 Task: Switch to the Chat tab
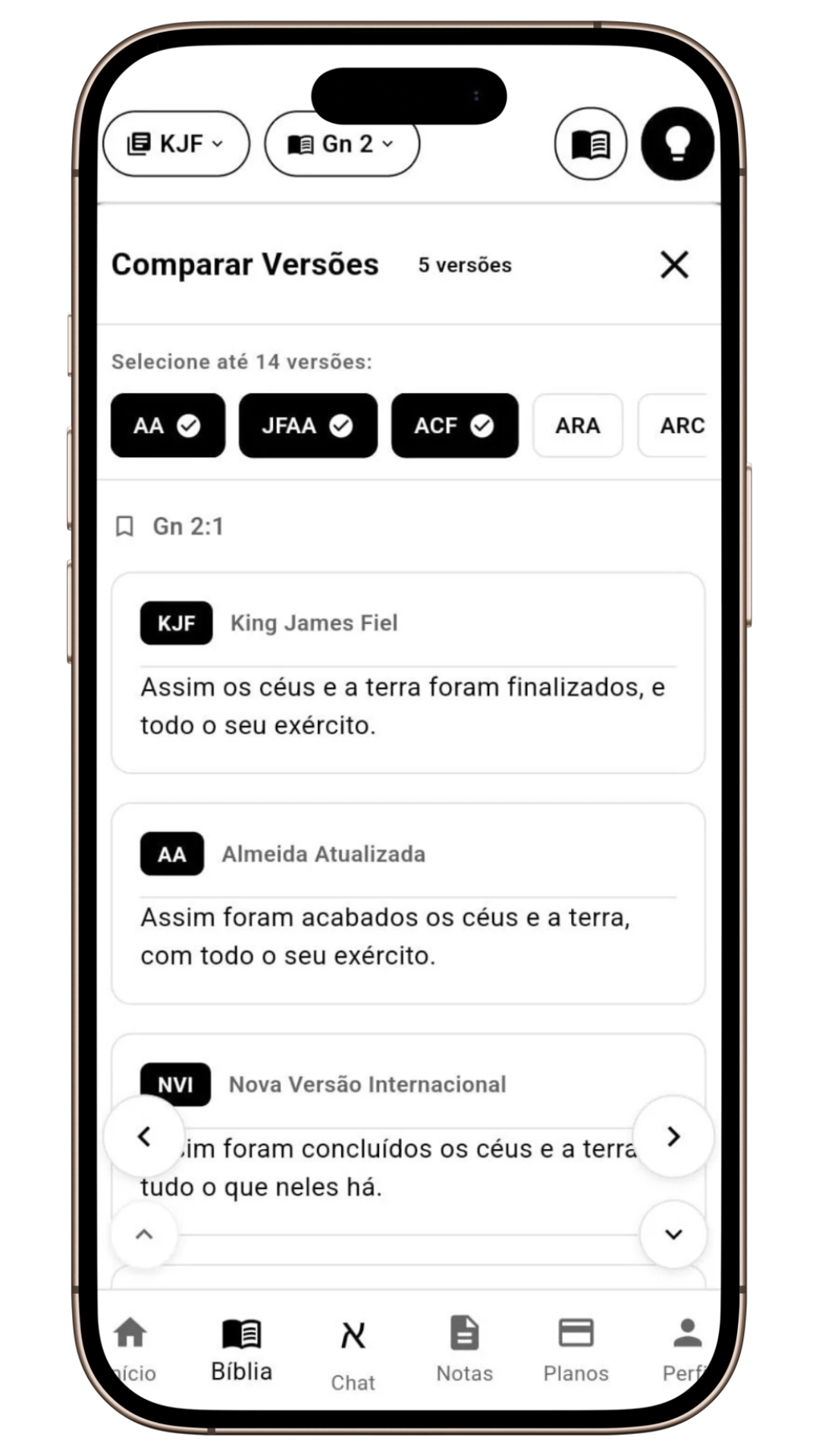tap(353, 1354)
